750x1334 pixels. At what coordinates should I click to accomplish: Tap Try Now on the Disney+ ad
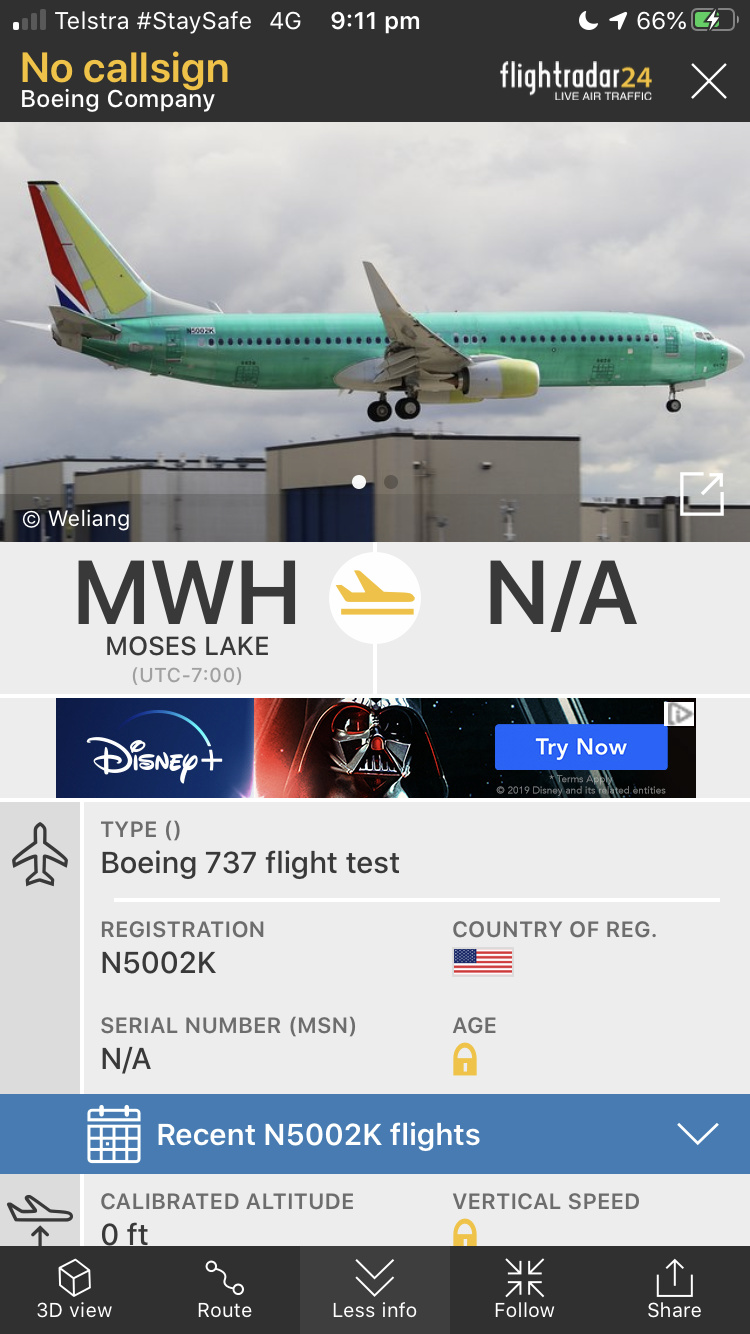(580, 747)
